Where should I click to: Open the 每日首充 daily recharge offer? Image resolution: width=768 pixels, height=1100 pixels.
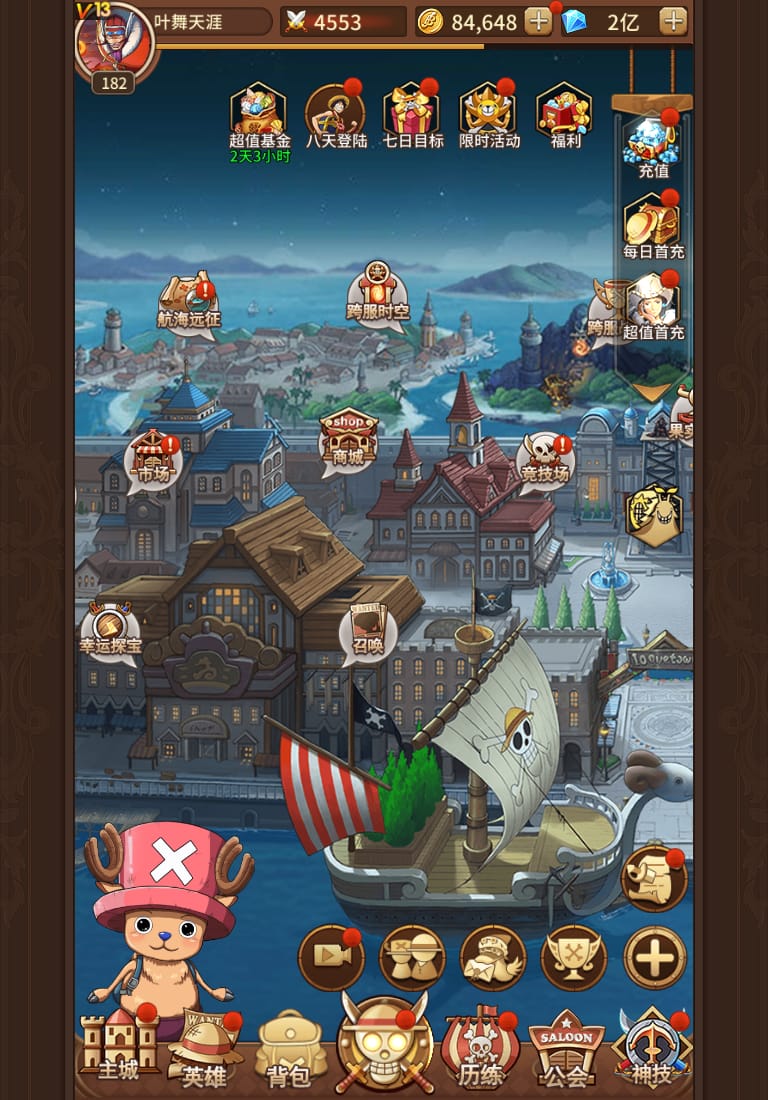[653, 224]
